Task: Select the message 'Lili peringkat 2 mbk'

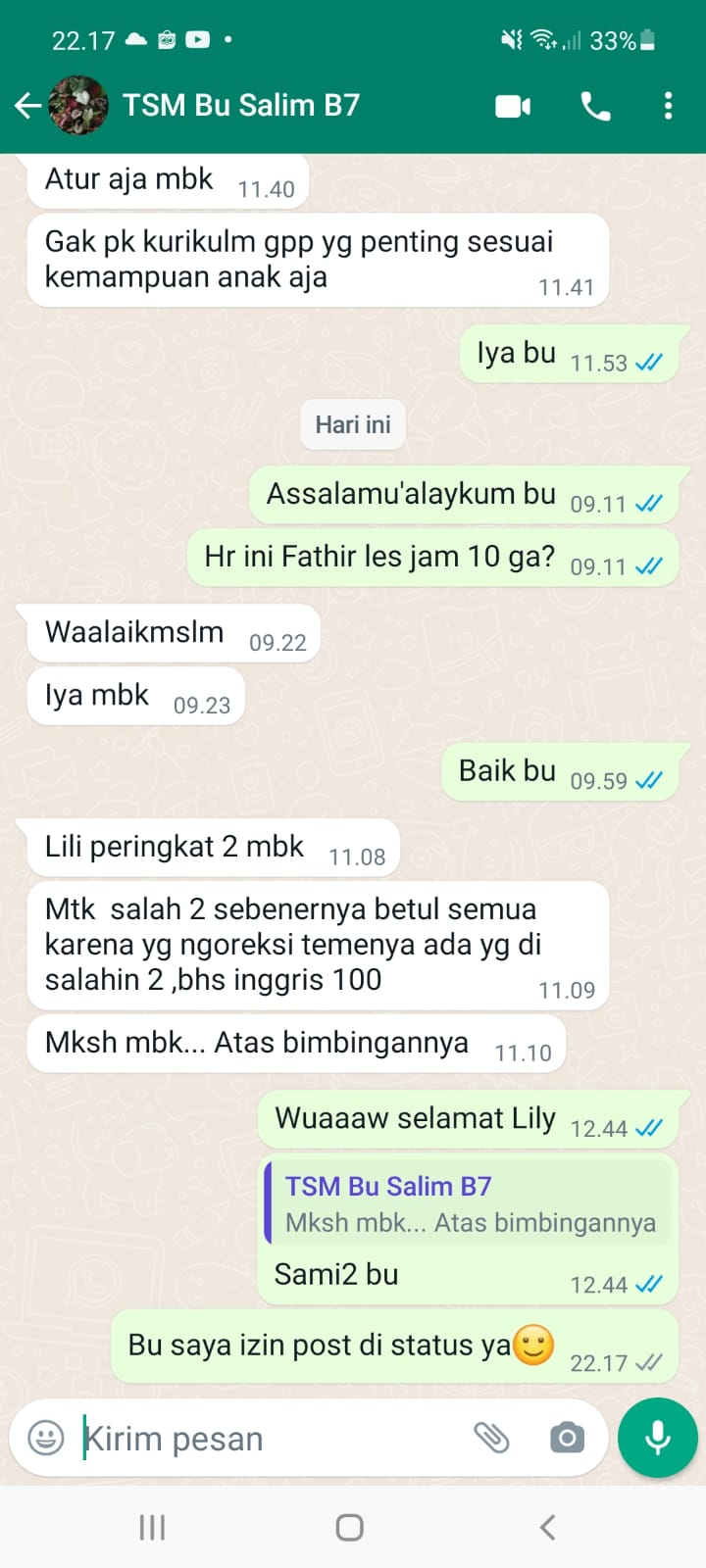Action: pos(212,847)
